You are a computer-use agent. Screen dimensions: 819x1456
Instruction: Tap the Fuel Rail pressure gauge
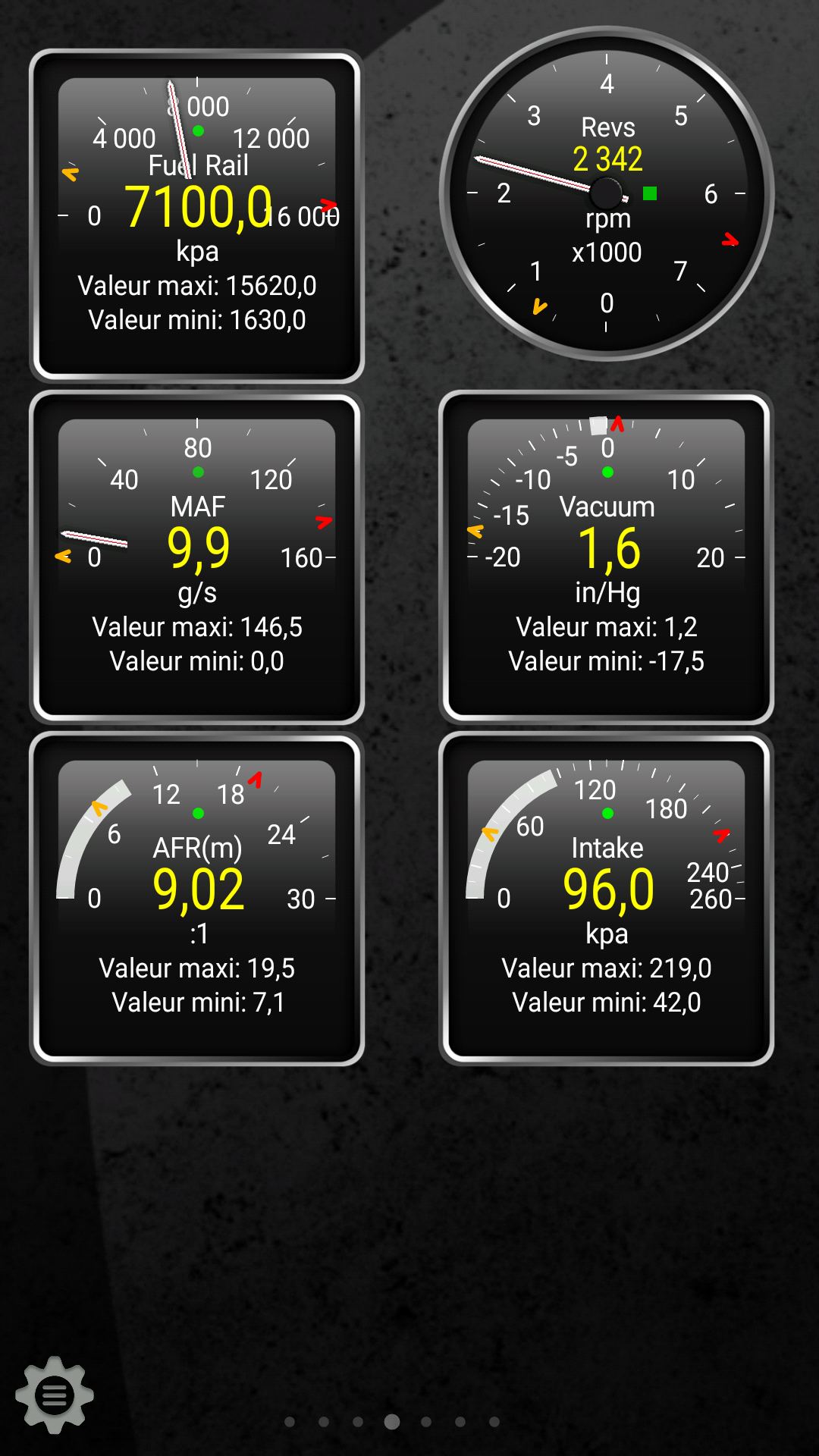click(x=197, y=217)
